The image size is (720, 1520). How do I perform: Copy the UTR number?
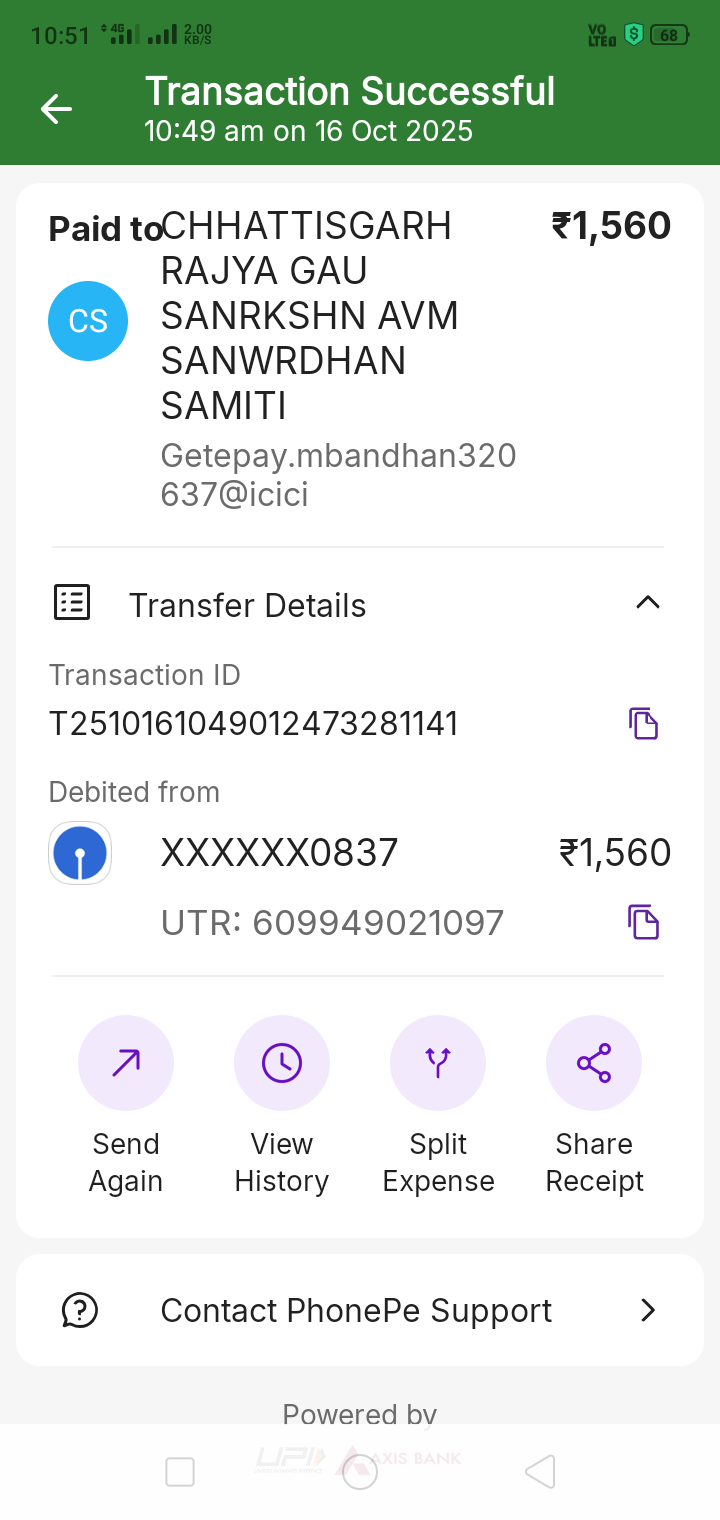click(x=643, y=921)
